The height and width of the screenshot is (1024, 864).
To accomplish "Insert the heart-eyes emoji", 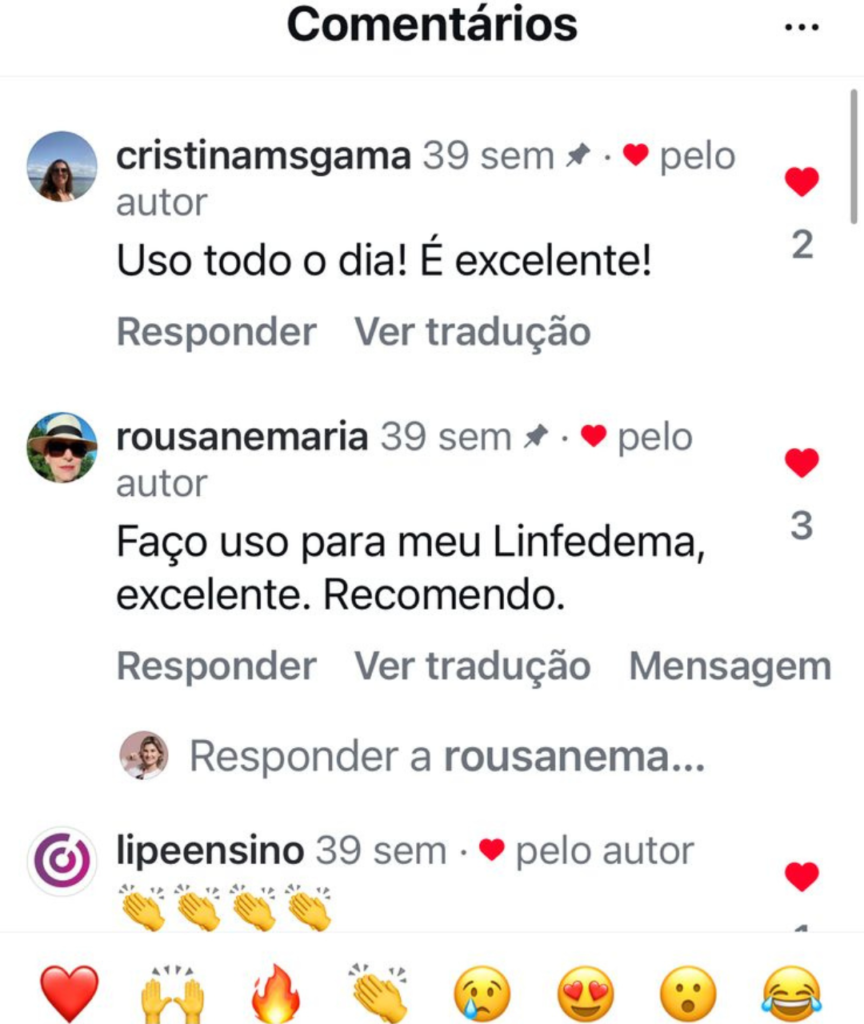I will [x=585, y=993].
